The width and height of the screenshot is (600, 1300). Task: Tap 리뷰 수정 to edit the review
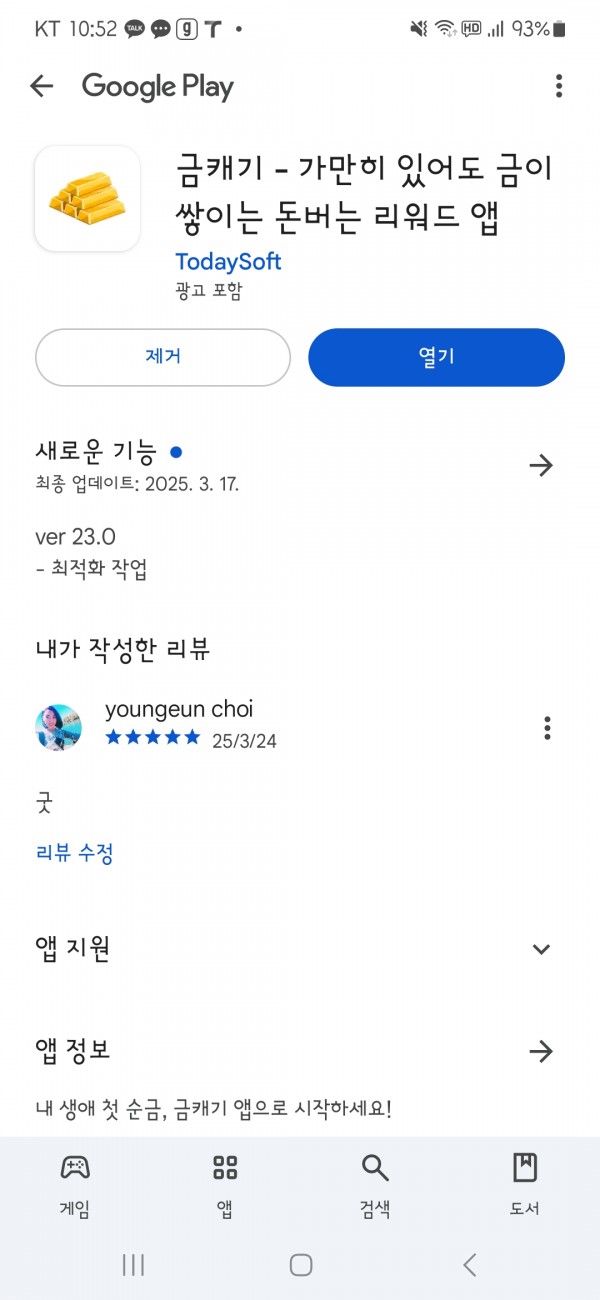74,854
